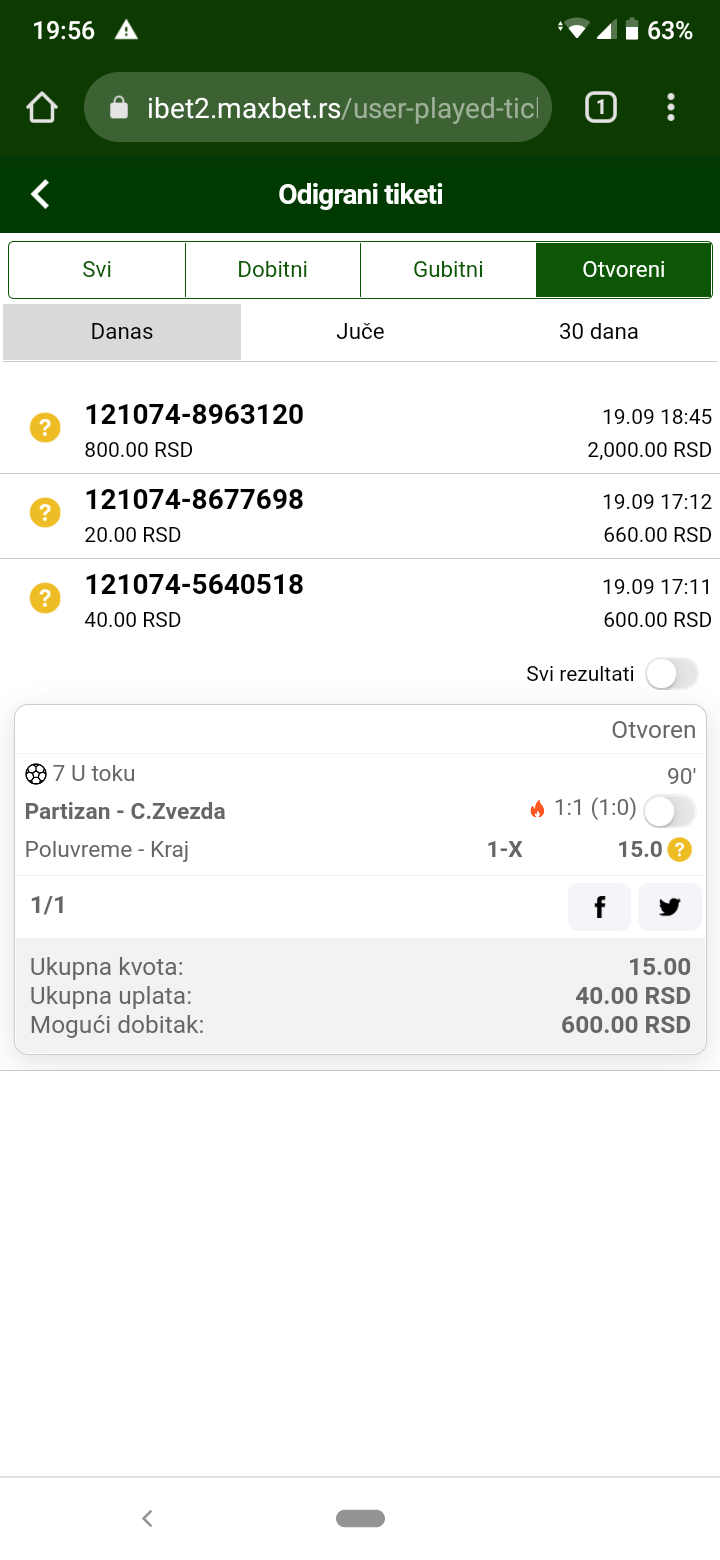
Task: Toggle the switch for Partizan - C.Zvezda
Action: tap(670, 811)
